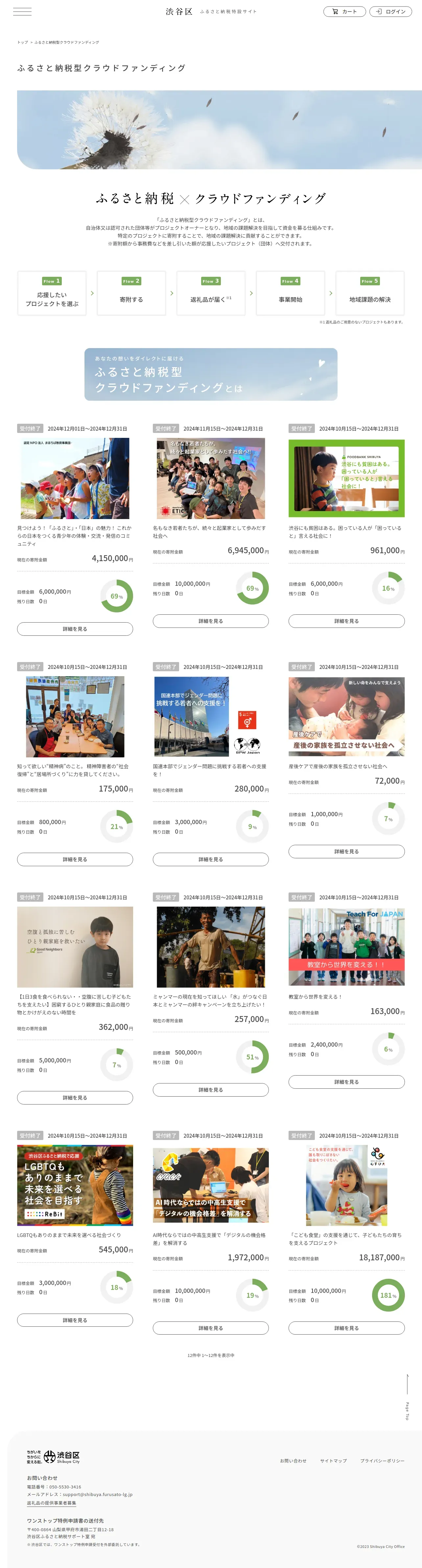Jump back using Page Top
Screen dimensions: 422x1568
[407, 1397]
